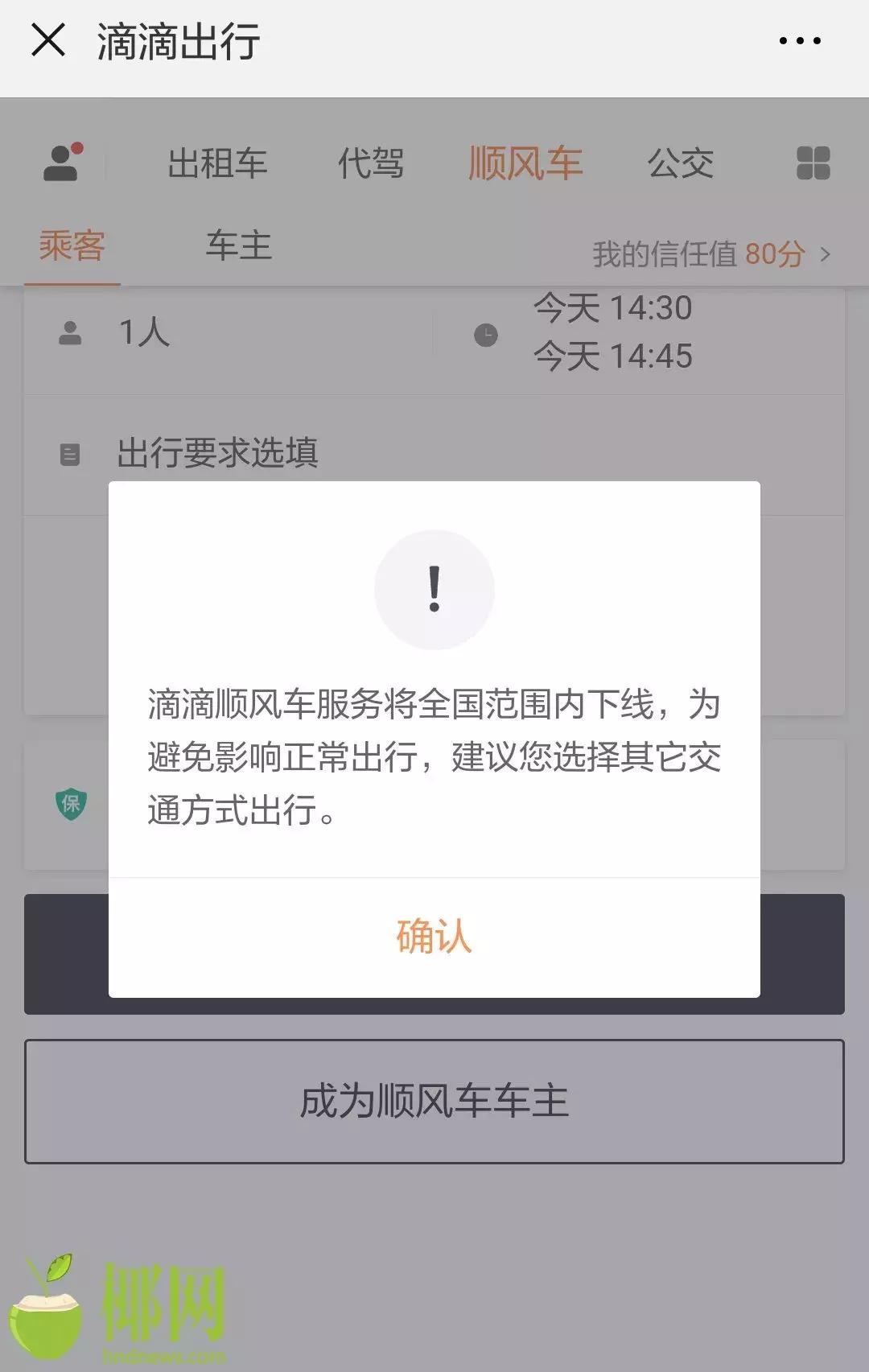Screen dimensions: 869x1372
Task: Switch to the 出租车 tab
Action: tap(217, 163)
